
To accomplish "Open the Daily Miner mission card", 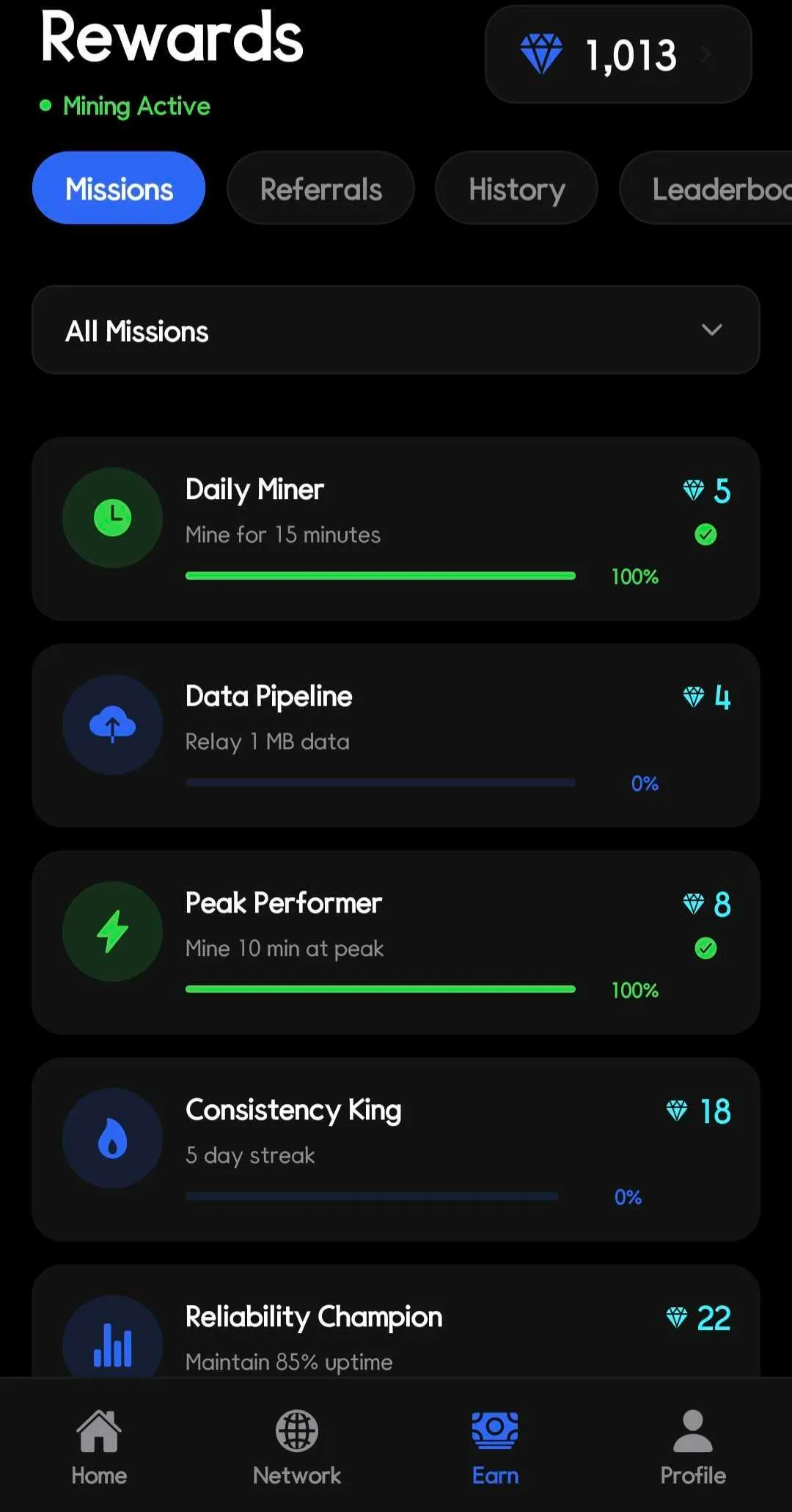I will pyautogui.click(x=396, y=529).
